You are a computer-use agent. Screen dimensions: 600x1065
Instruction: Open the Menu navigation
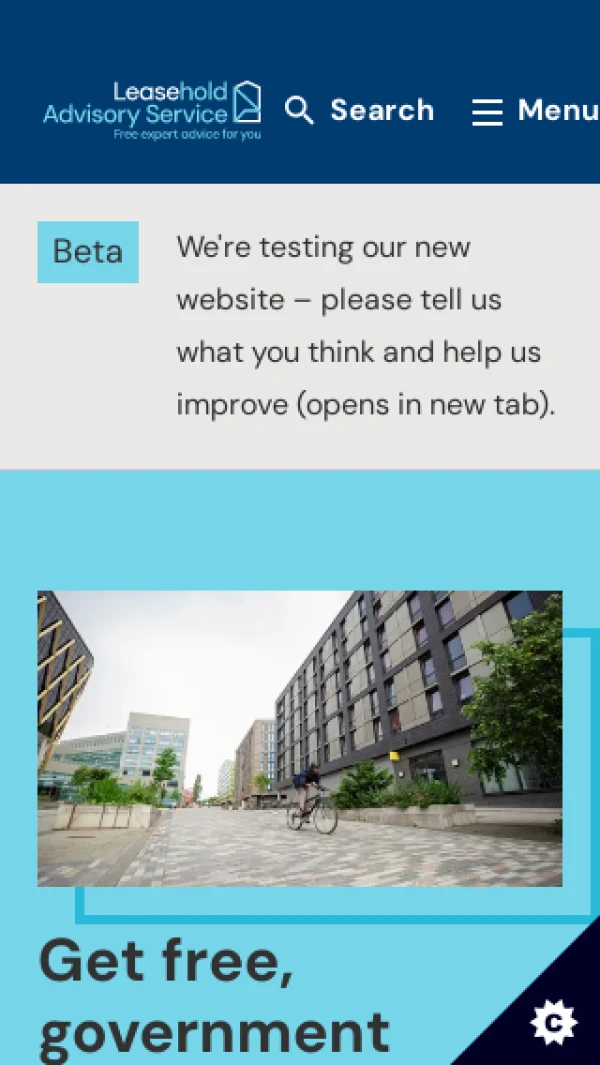pos(535,110)
